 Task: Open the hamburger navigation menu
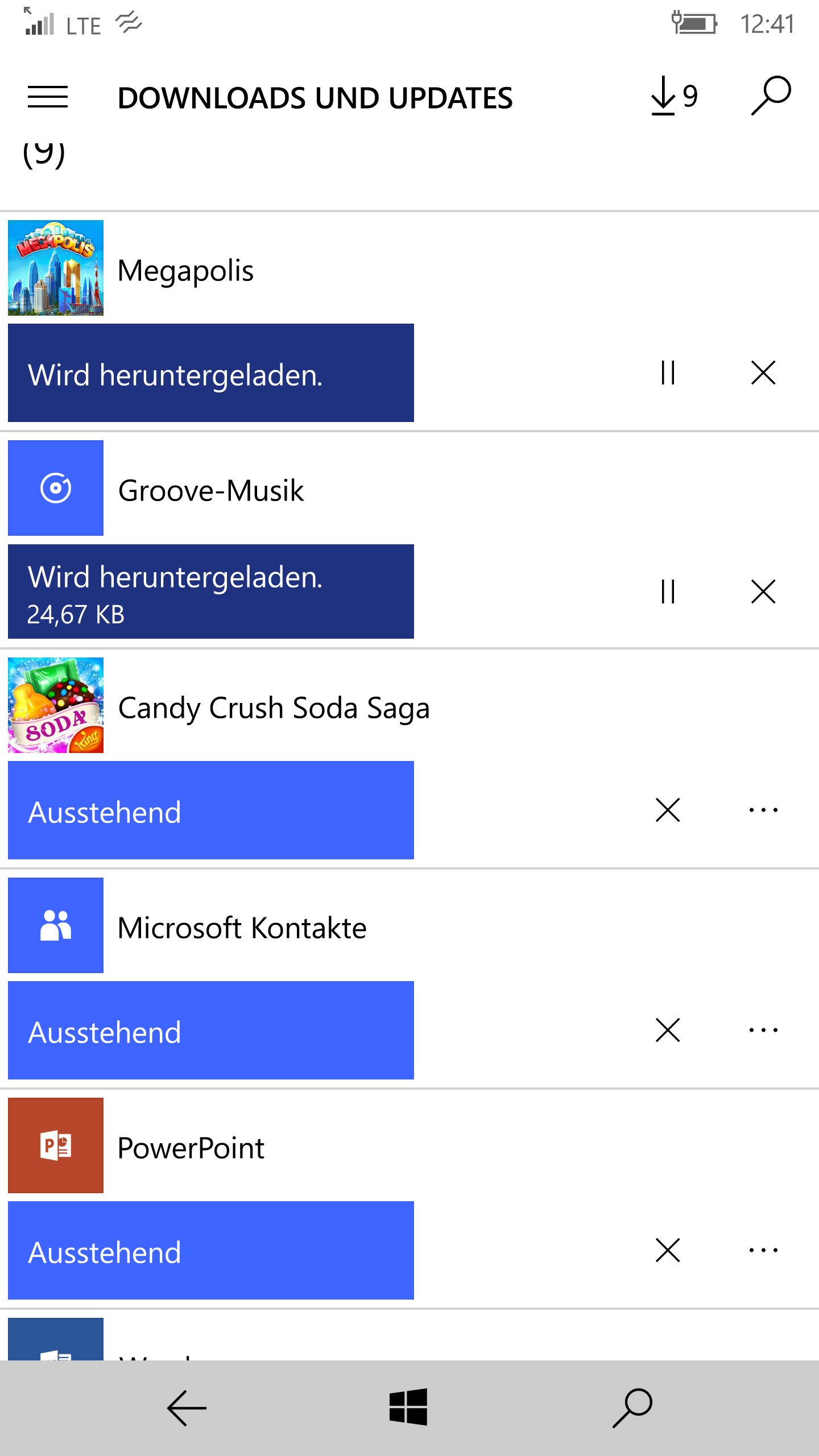48,97
